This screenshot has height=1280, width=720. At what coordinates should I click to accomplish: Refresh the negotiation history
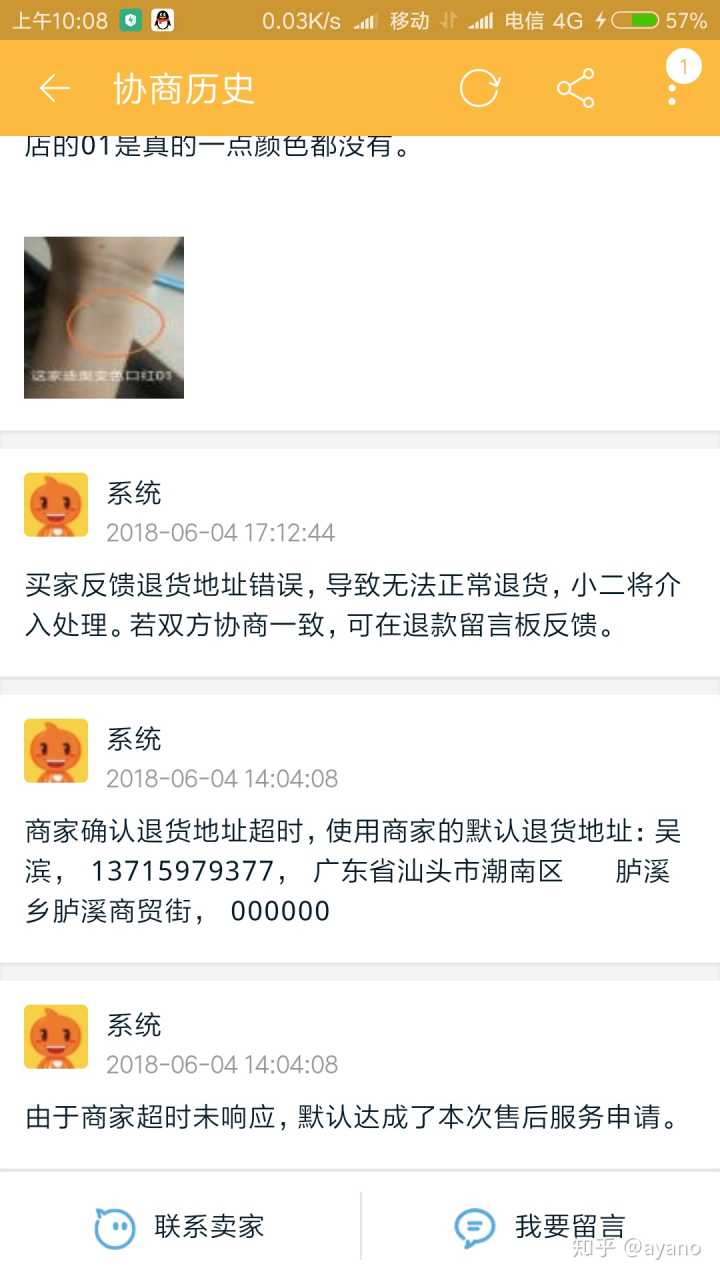pos(479,89)
